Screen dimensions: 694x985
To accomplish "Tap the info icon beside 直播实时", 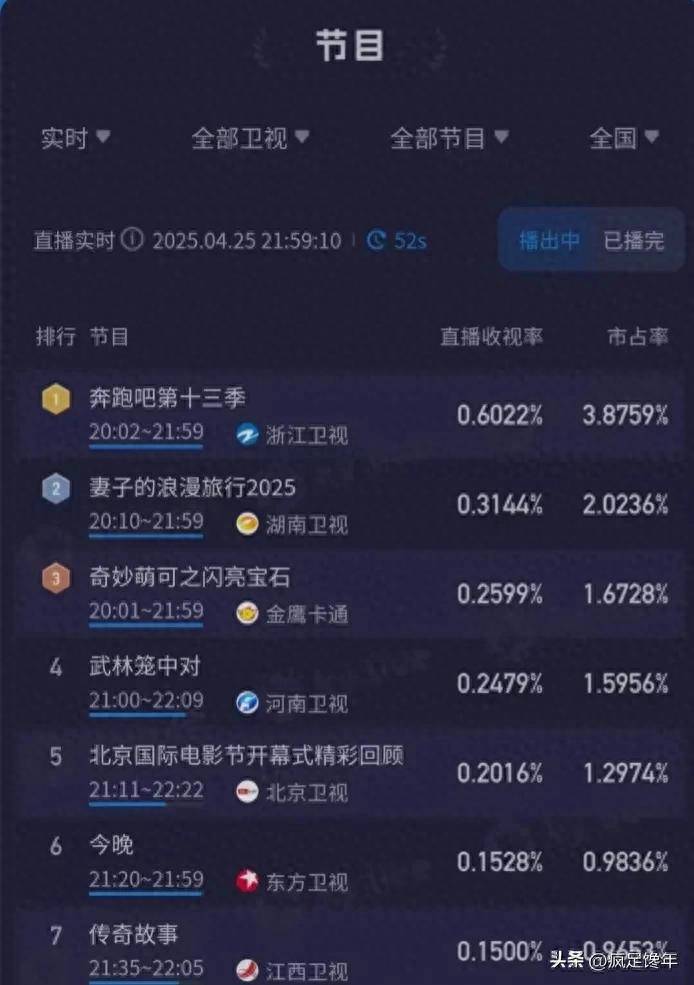I will 133,241.
